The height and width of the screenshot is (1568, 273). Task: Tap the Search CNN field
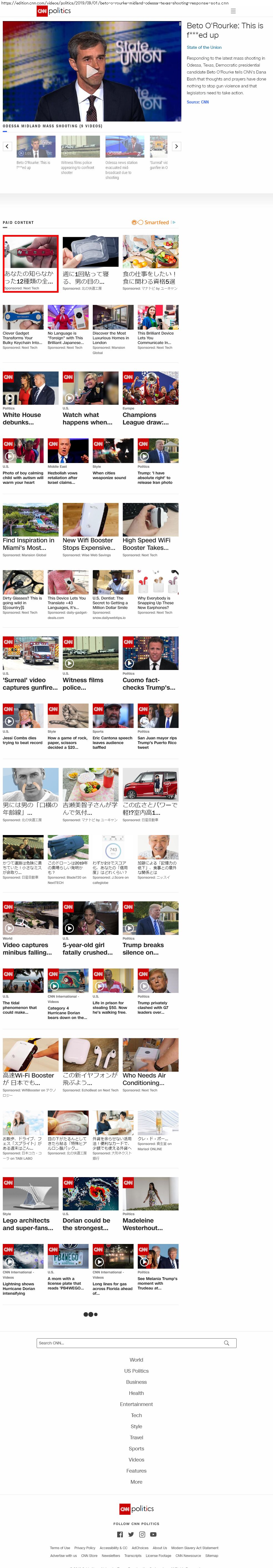pyautogui.click(x=129, y=1342)
